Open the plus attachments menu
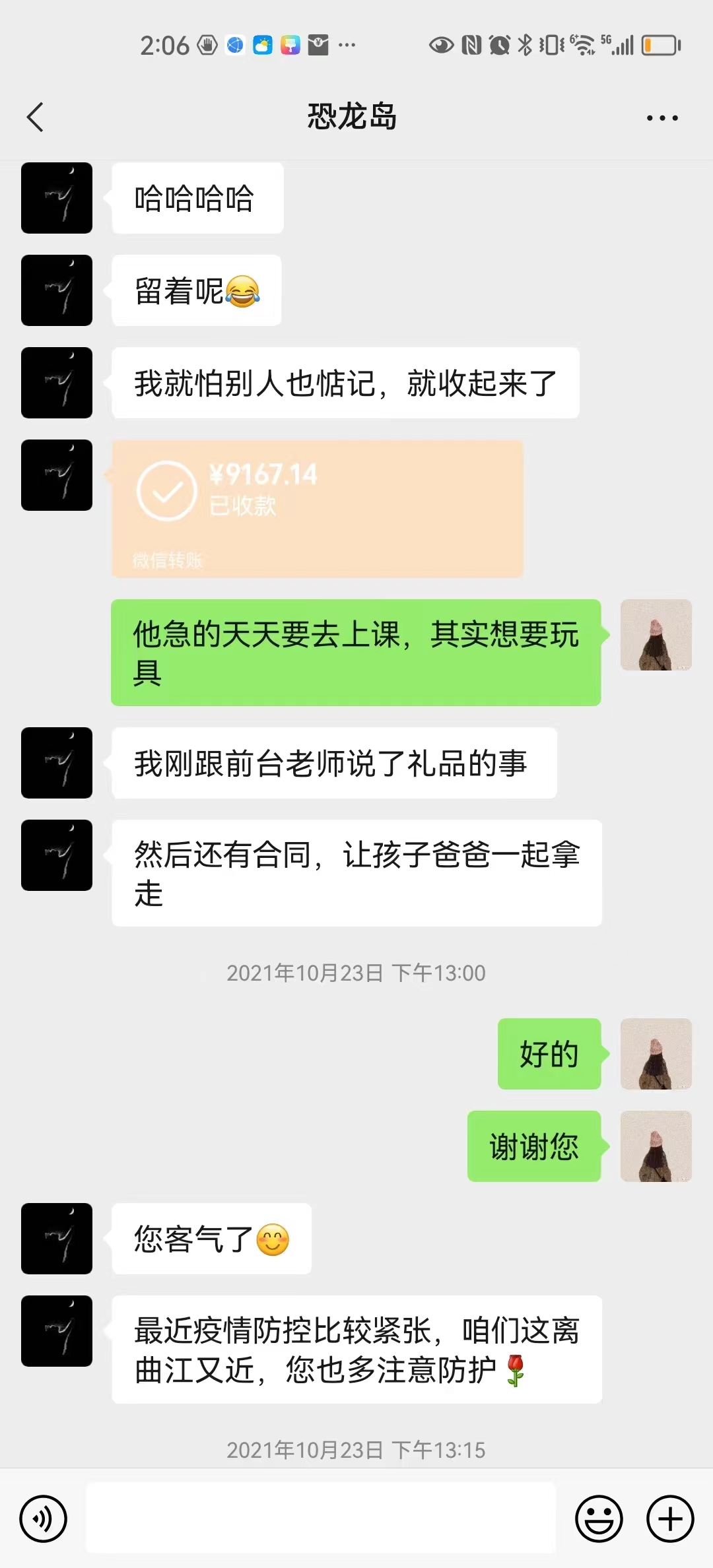Screen dimensions: 713x1568 pos(669,1519)
